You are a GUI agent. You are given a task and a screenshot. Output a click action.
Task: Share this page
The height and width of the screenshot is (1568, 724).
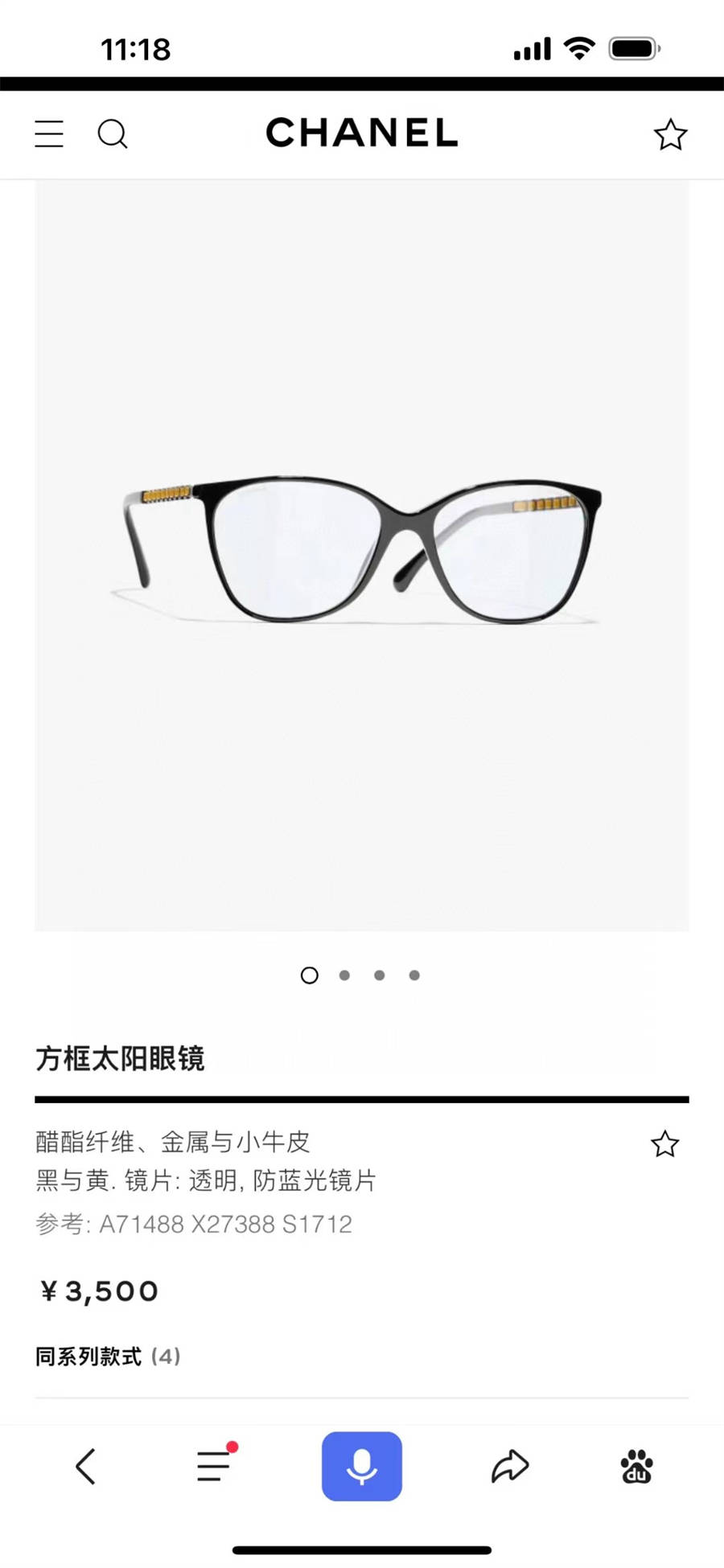[x=510, y=1466]
